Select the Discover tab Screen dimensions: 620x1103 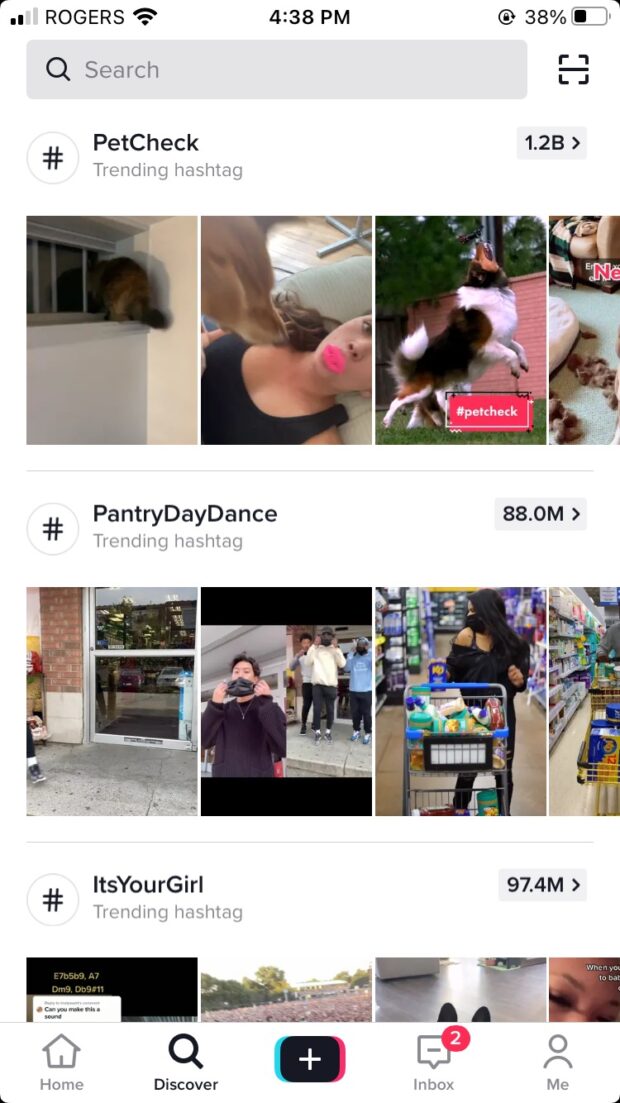(x=186, y=1063)
